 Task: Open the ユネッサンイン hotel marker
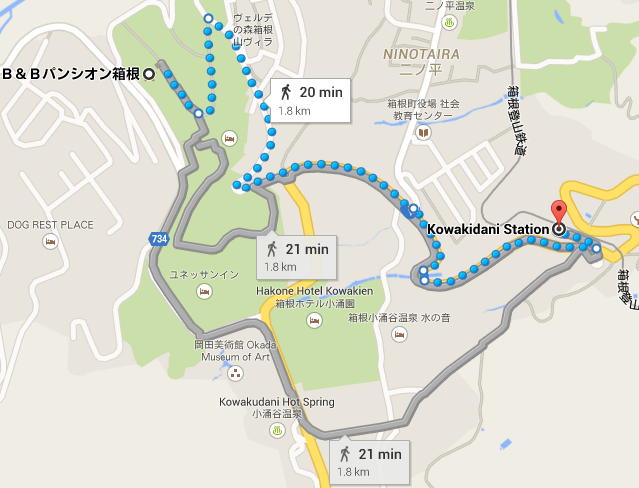tap(204, 291)
